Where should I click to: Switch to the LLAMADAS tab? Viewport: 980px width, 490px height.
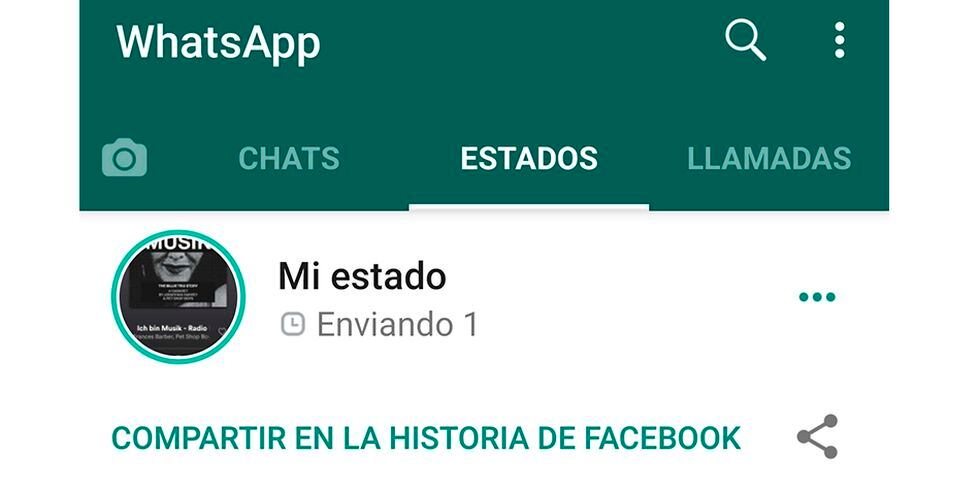[x=769, y=158]
